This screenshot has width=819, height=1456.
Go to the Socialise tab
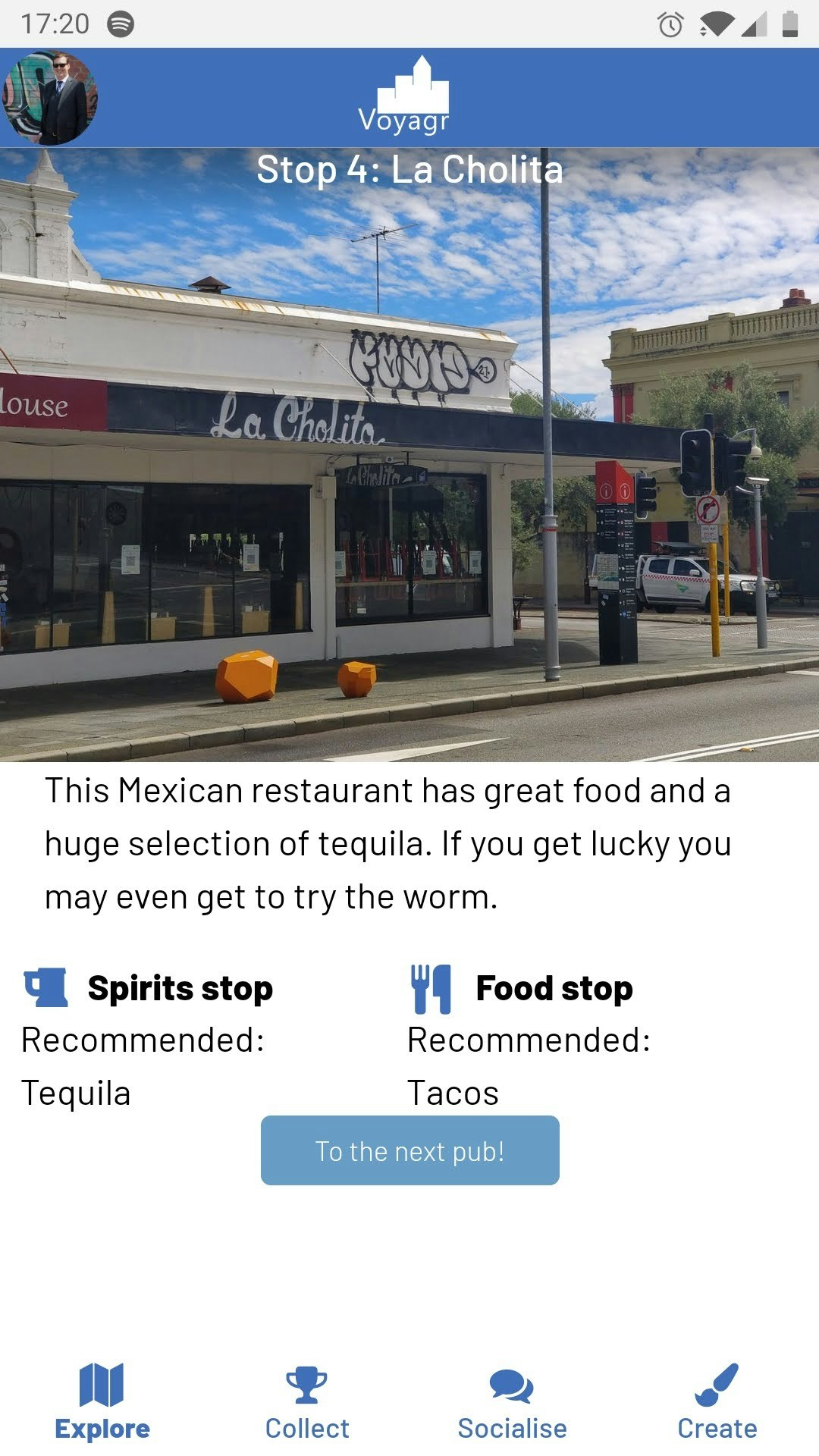(512, 1401)
